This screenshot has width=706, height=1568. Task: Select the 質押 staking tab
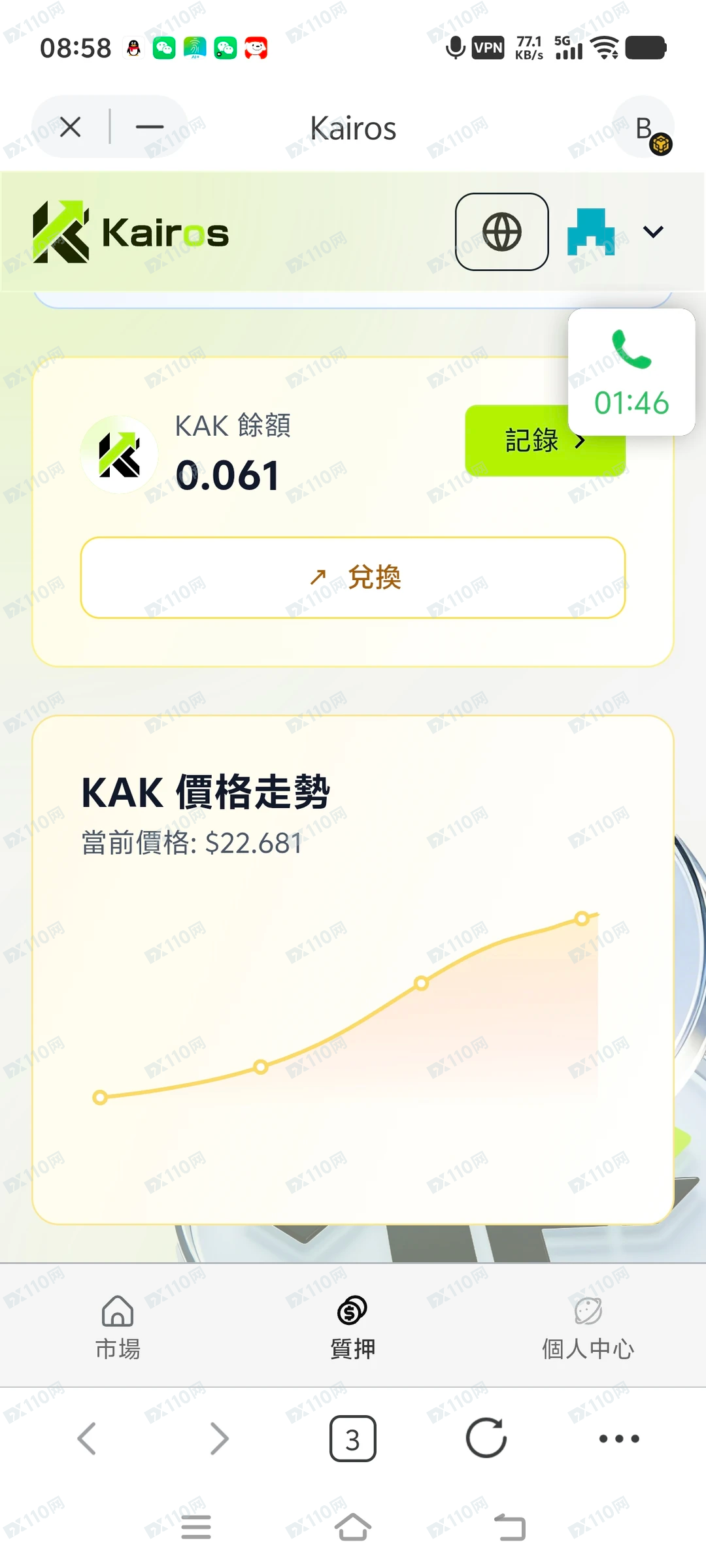tap(353, 1326)
